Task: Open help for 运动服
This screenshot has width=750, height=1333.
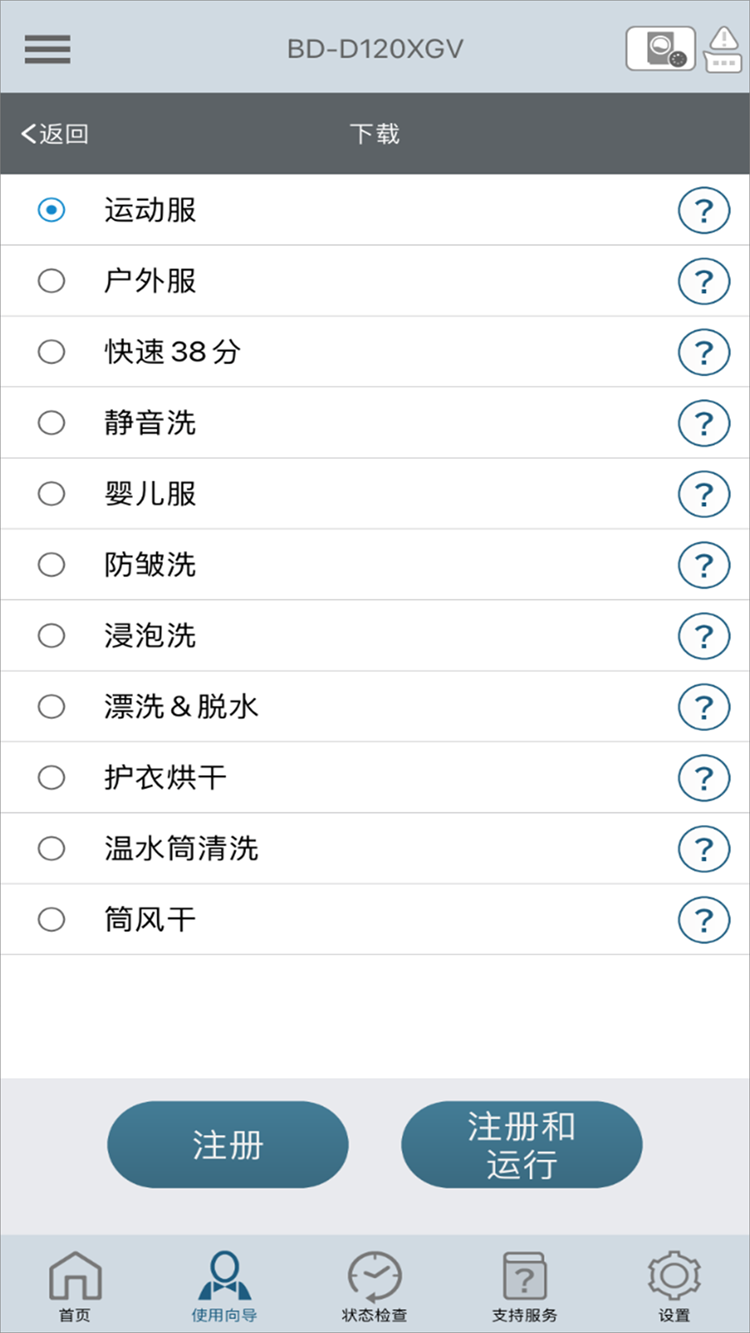Action: tap(704, 211)
